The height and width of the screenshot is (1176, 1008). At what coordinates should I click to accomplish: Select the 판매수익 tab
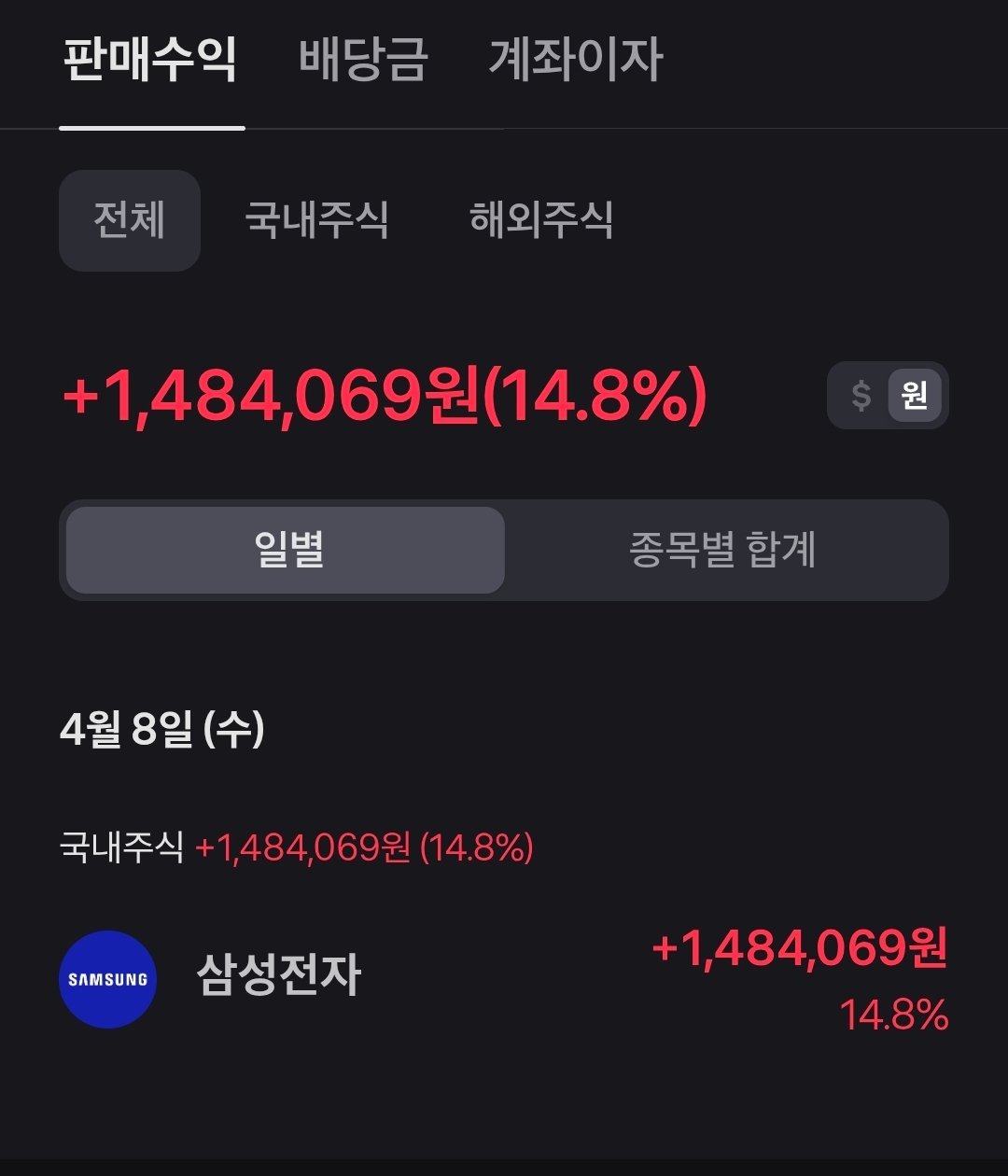[150, 61]
